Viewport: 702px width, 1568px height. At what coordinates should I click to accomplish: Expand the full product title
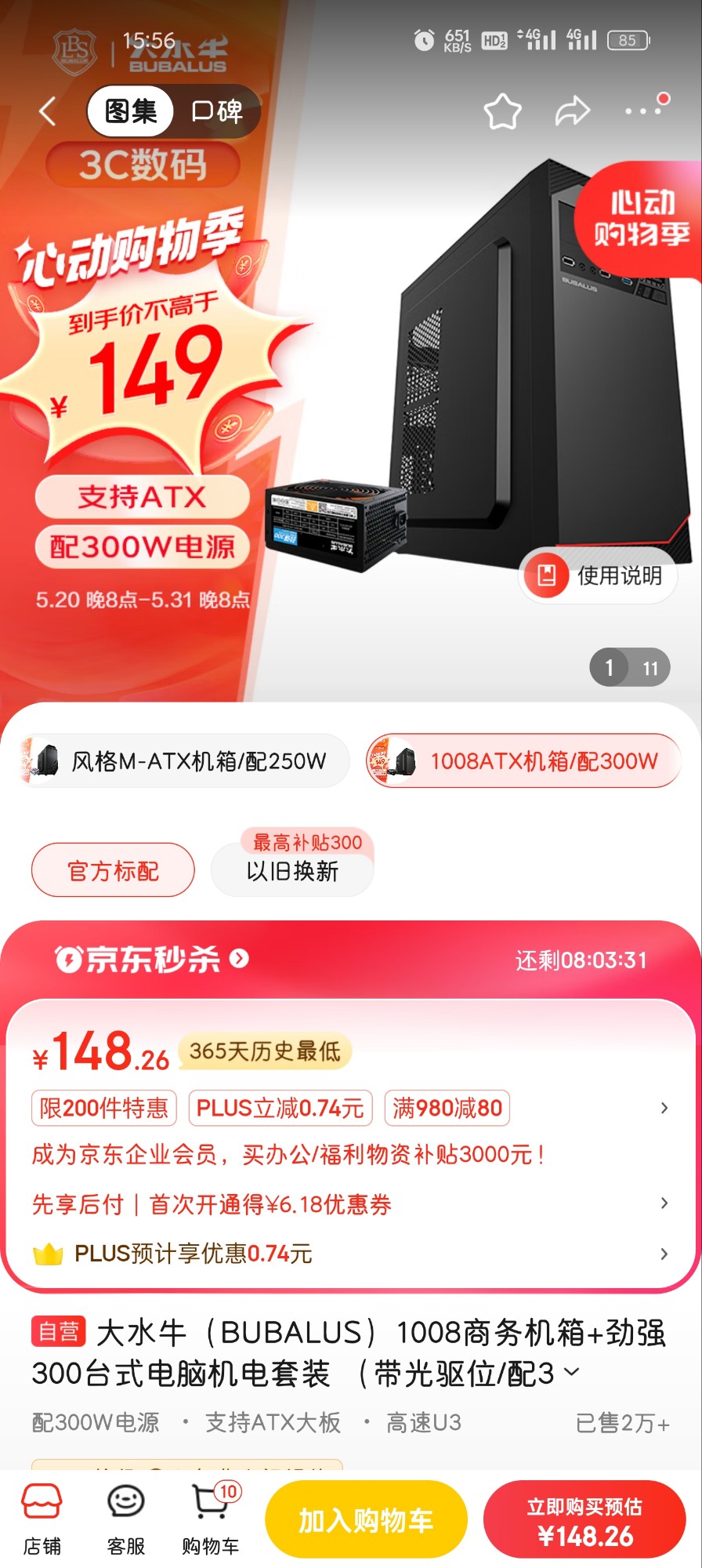[x=573, y=1372]
